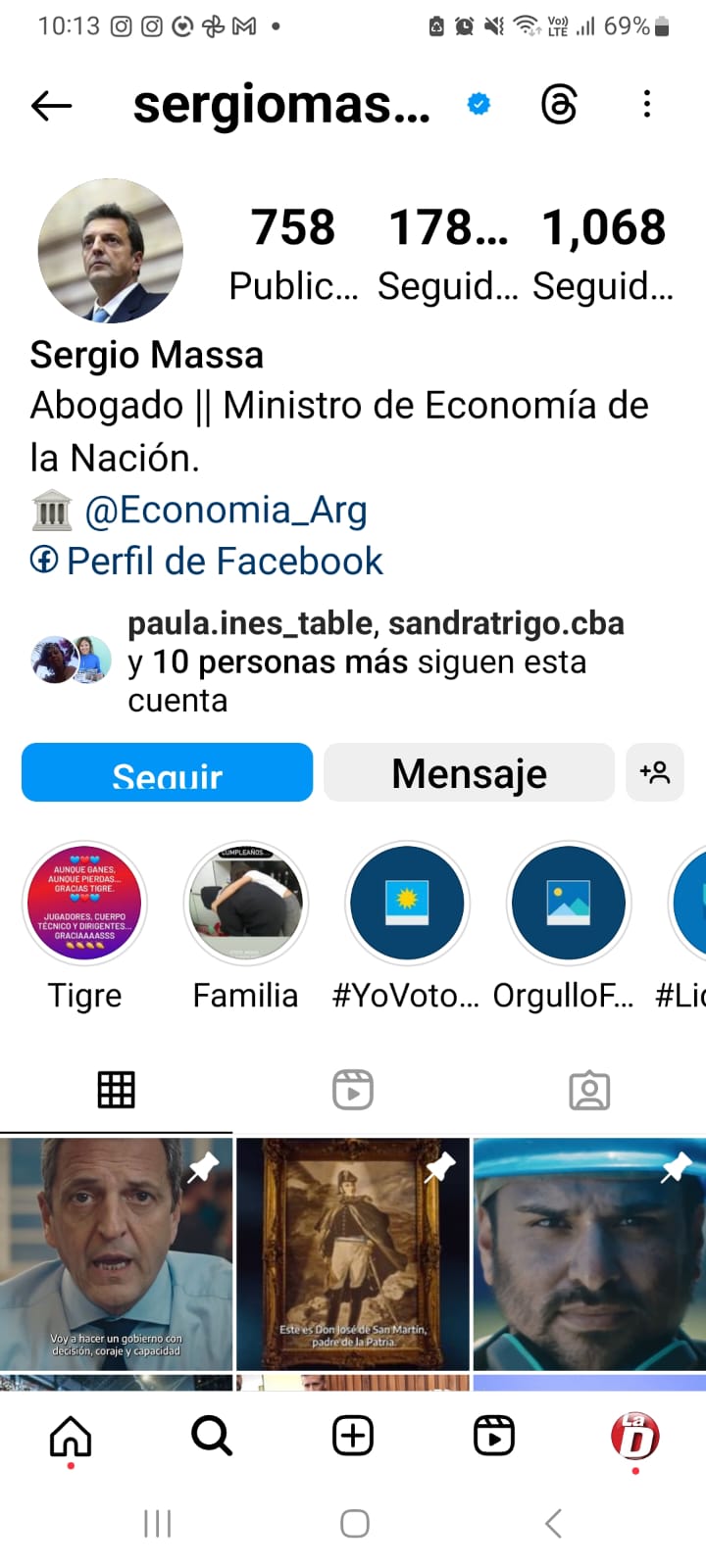Open the OrgulloF... highlight
This screenshot has height=1568, width=706.
point(568,904)
